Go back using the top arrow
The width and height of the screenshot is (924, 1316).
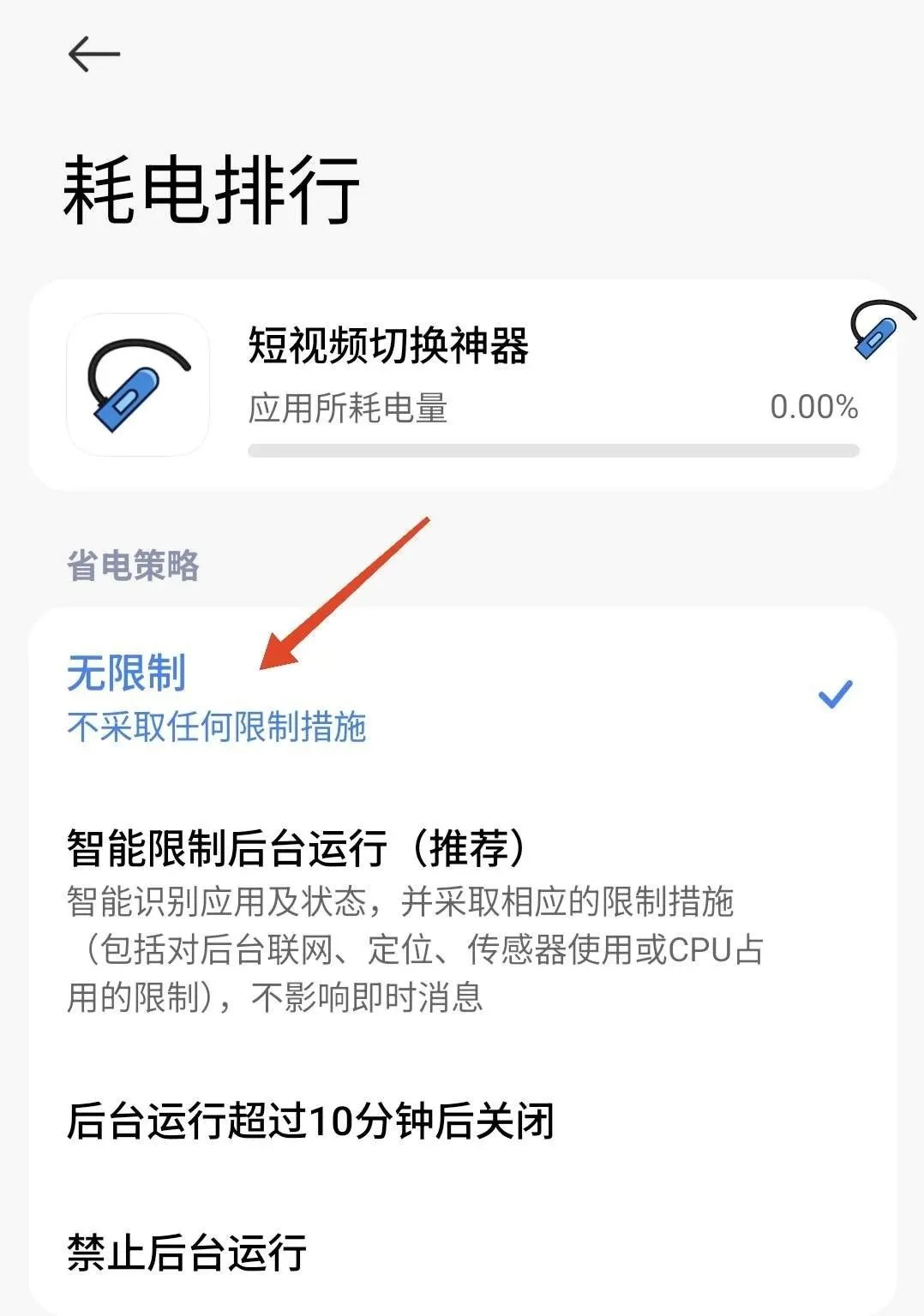pos(93,55)
